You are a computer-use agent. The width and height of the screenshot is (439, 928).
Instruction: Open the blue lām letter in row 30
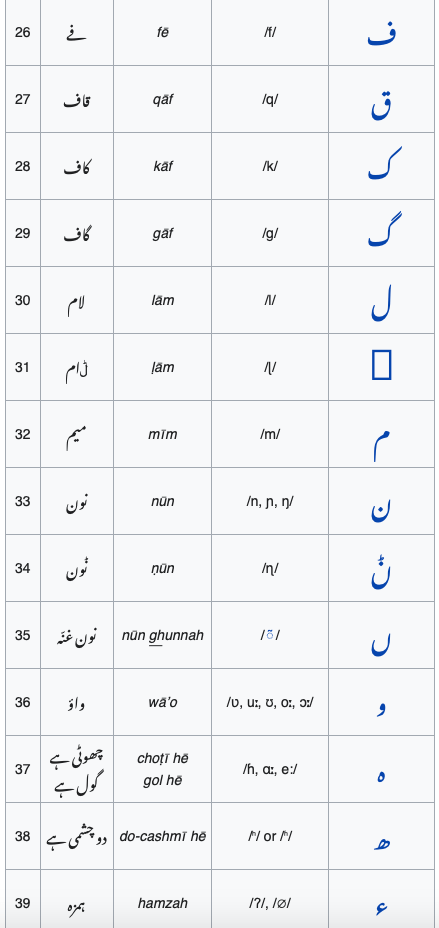point(381,304)
